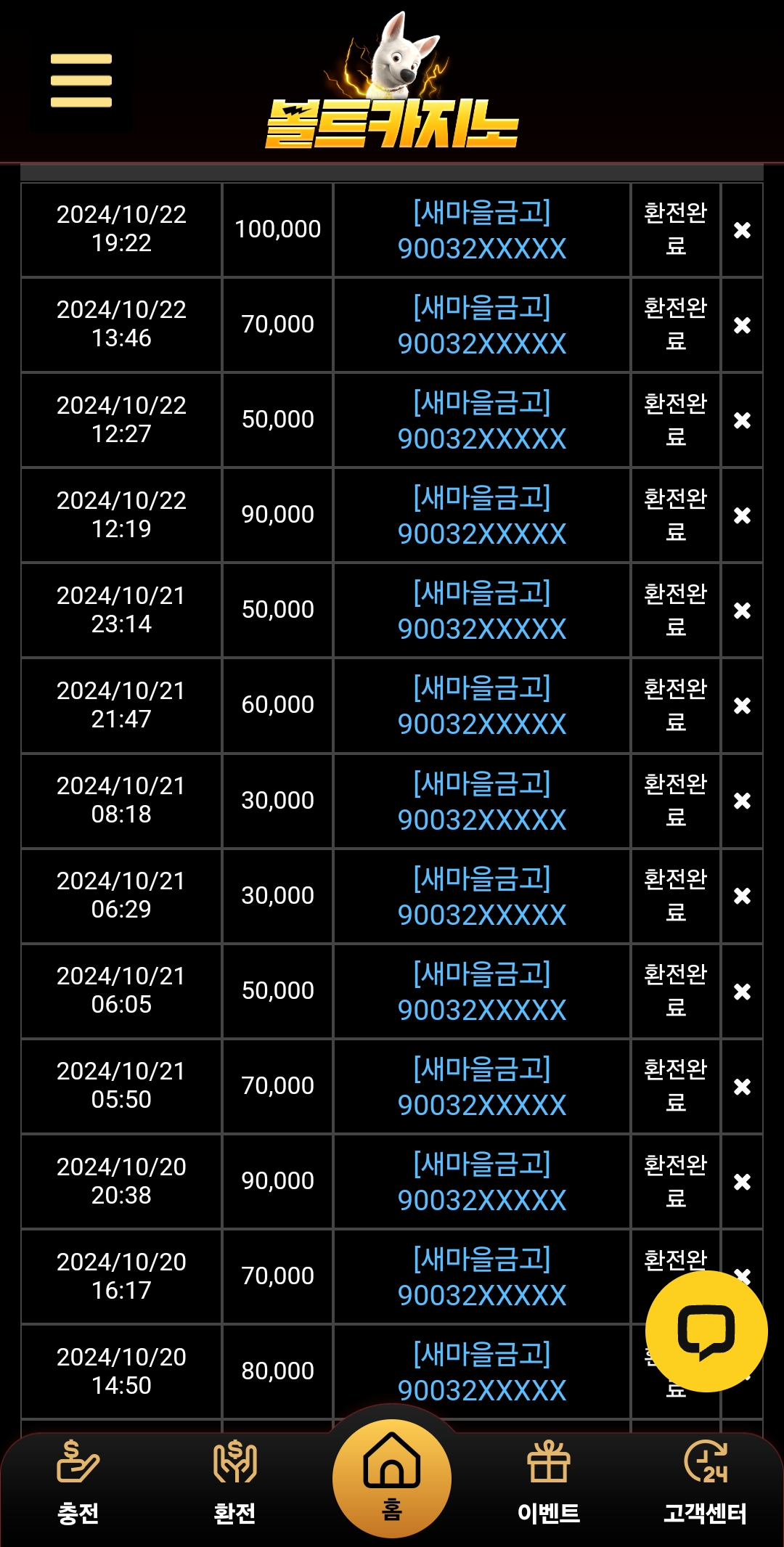Remove the 2024/10/21 21:47 entry
This screenshot has width=784, height=1547.
click(x=742, y=706)
